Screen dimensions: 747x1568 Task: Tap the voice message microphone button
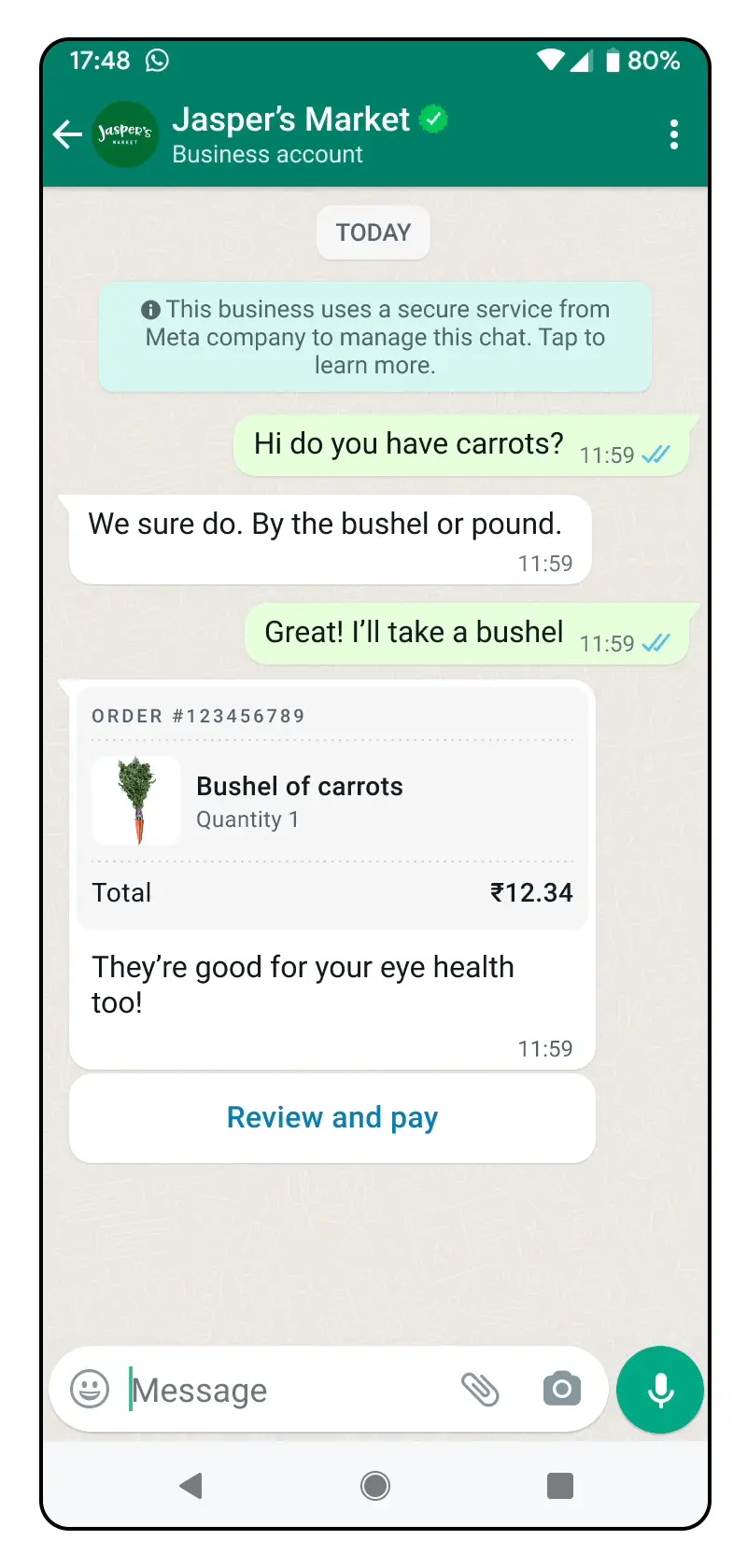pyautogui.click(x=660, y=1390)
